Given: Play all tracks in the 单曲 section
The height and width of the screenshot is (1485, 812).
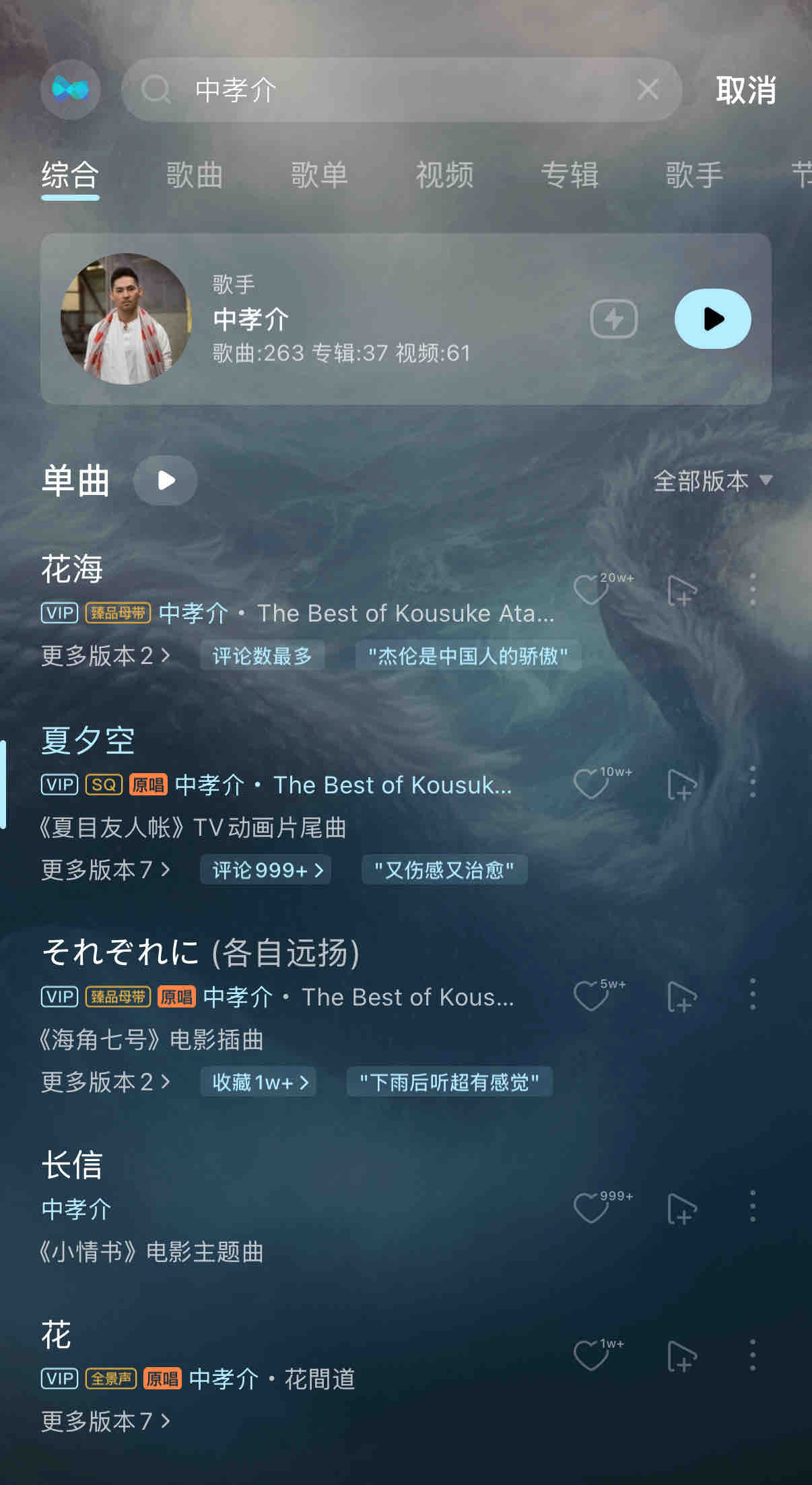Looking at the screenshot, I should coord(166,480).
